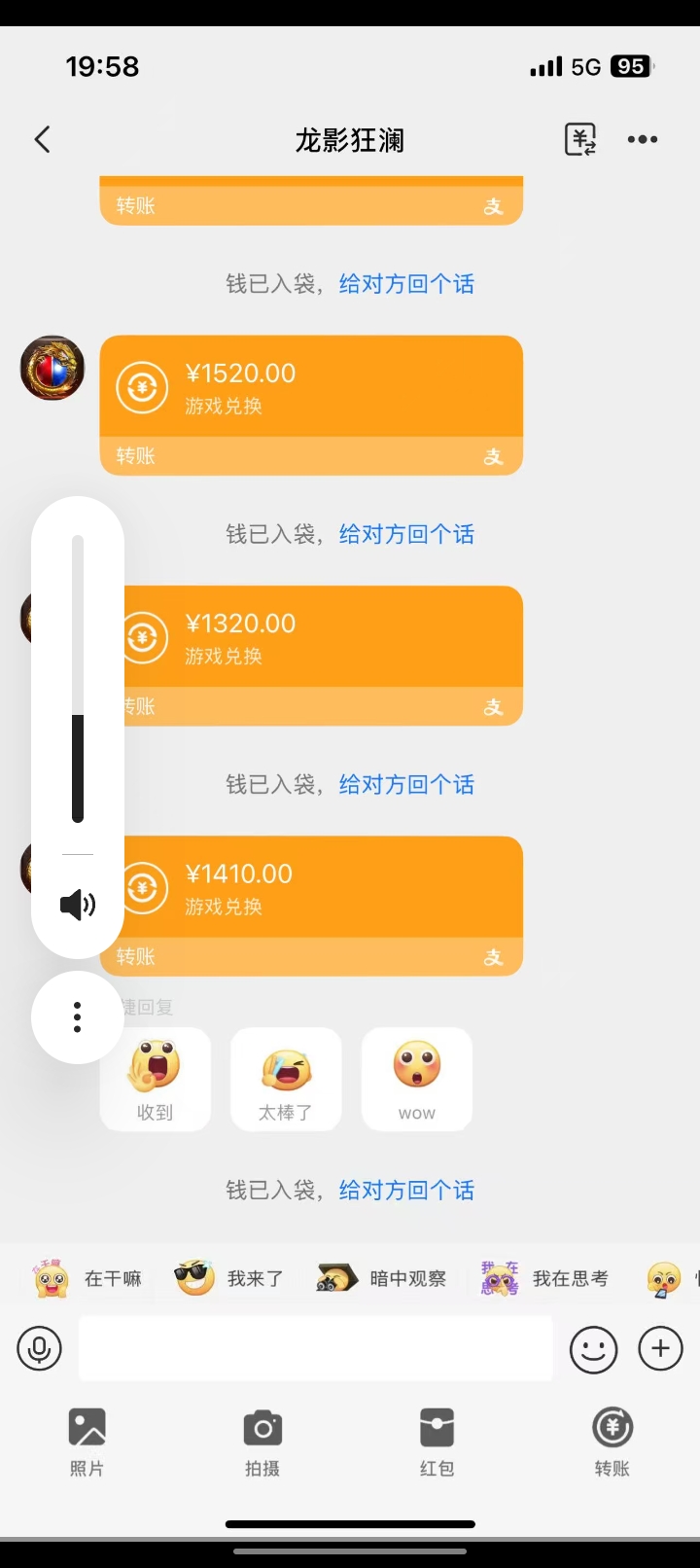
Task: Focus the message text field
Action: pyautogui.click(x=315, y=1349)
